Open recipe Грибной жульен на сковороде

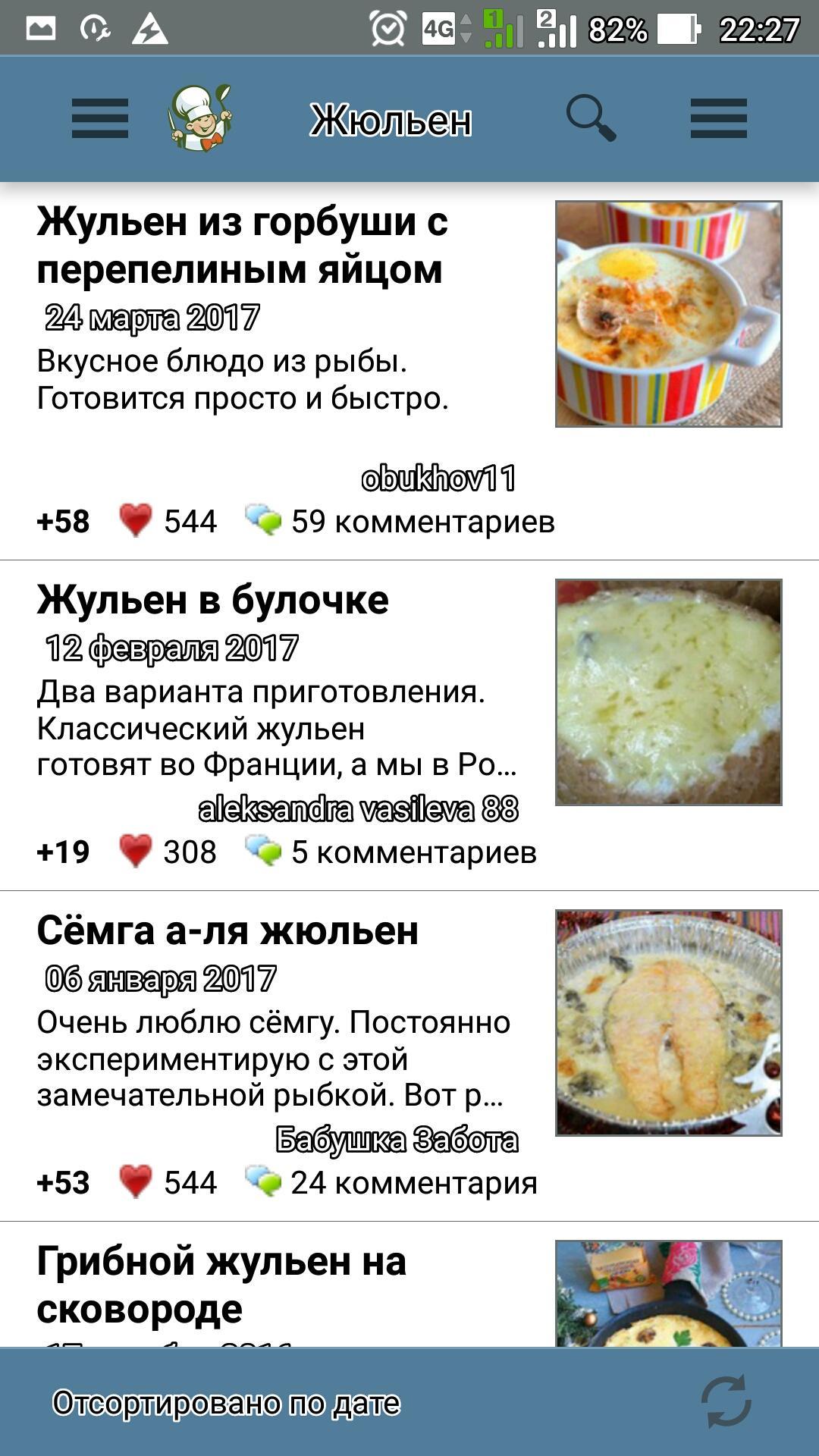pos(221,1285)
